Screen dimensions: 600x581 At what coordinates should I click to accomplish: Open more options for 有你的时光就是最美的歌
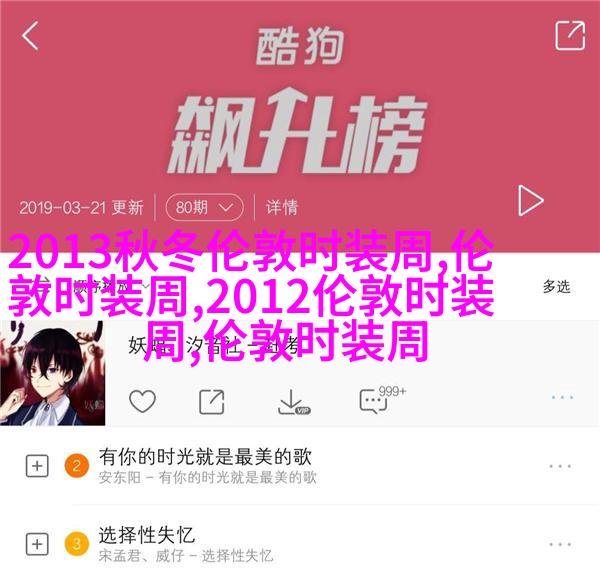click(x=560, y=466)
